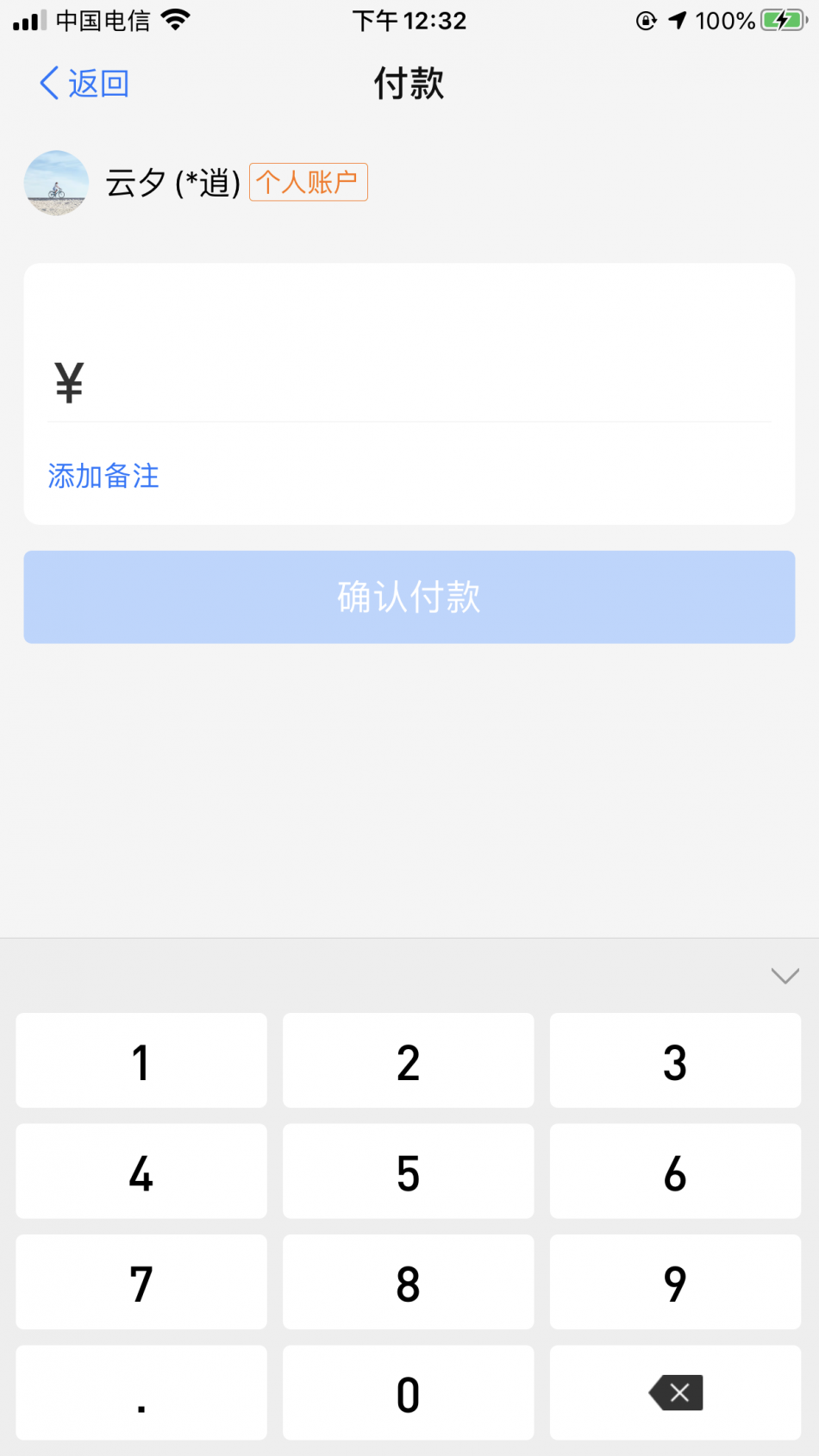
Task: Enter digit 6 on keypad
Action: coord(675,1172)
